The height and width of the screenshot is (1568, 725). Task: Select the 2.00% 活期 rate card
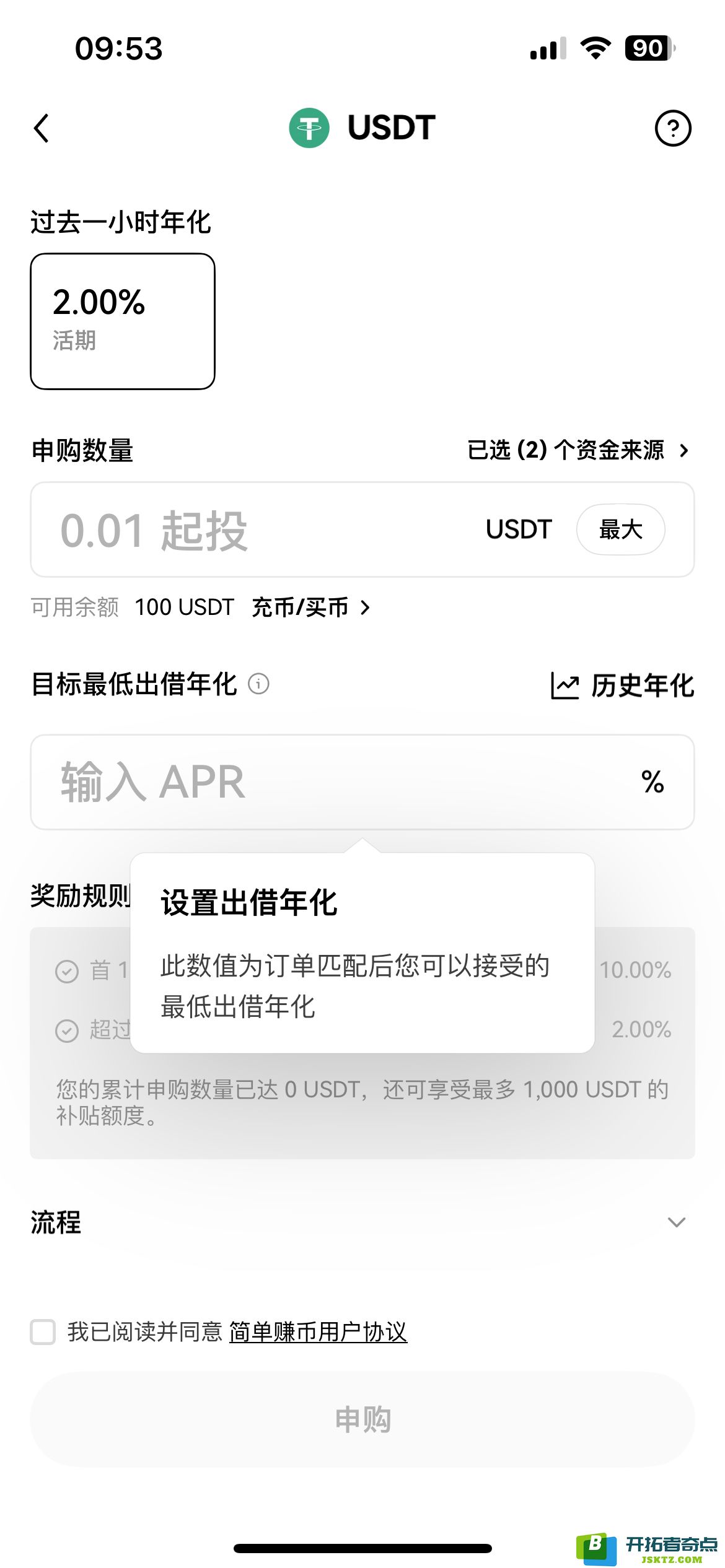click(x=123, y=321)
